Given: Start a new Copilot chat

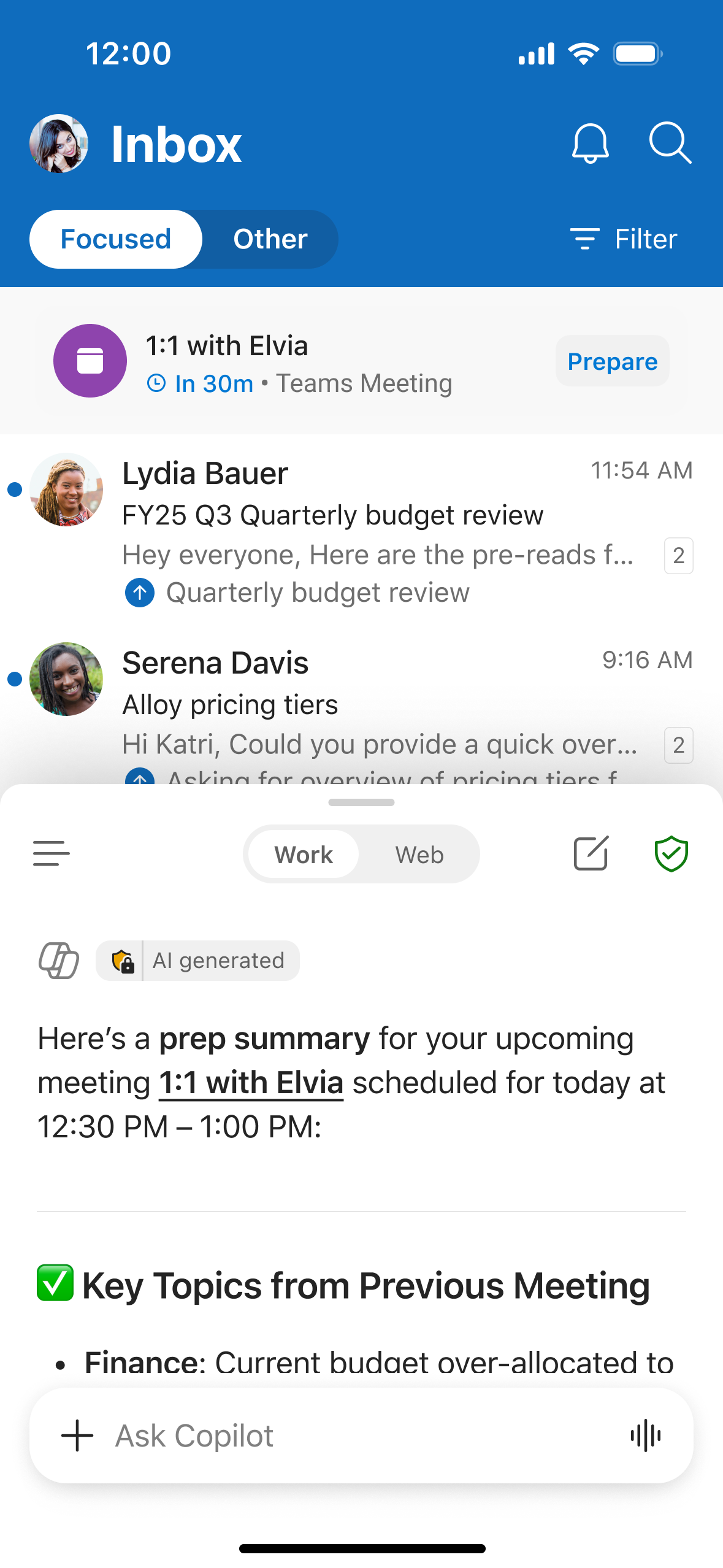Looking at the screenshot, I should [x=591, y=853].
